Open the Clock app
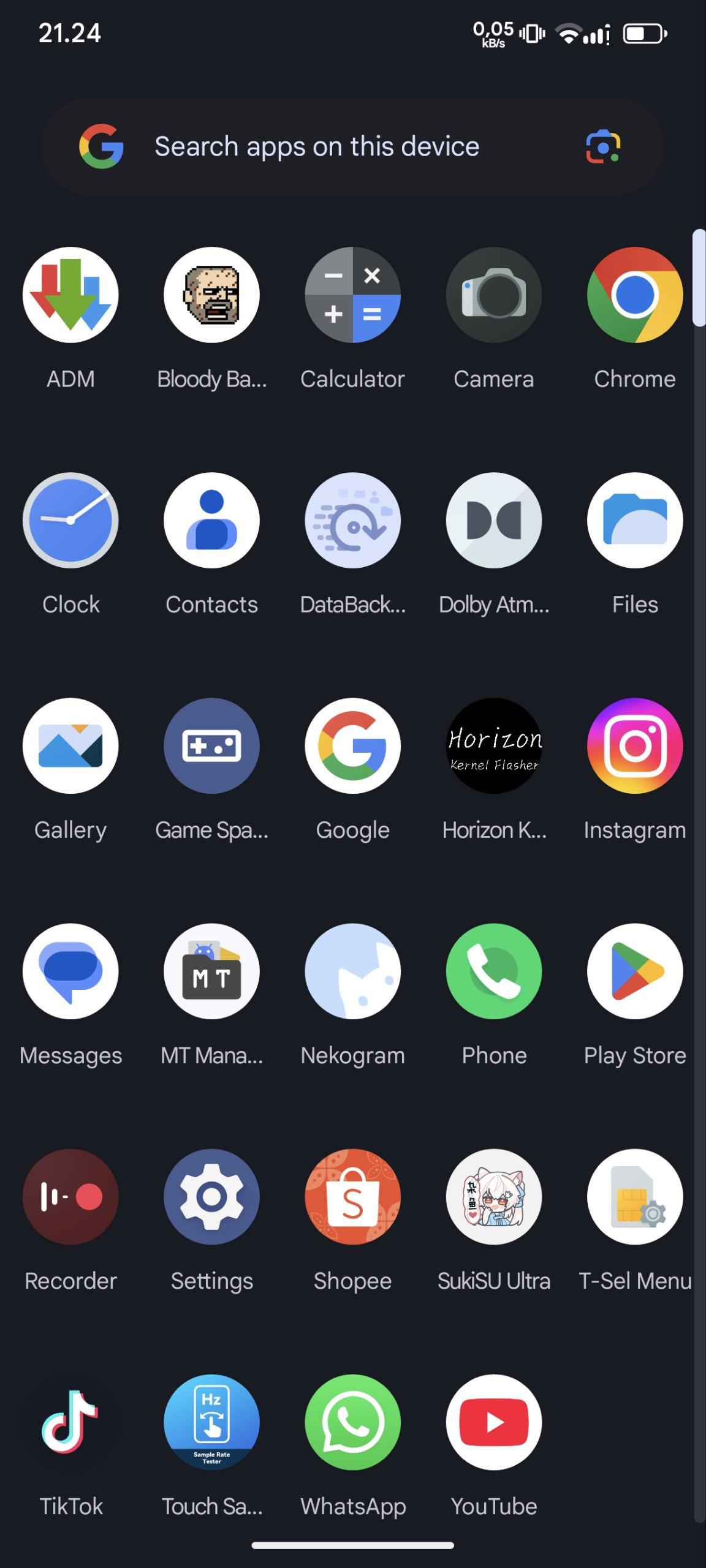Screen dimensions: 706x1568 coord(70,521)
